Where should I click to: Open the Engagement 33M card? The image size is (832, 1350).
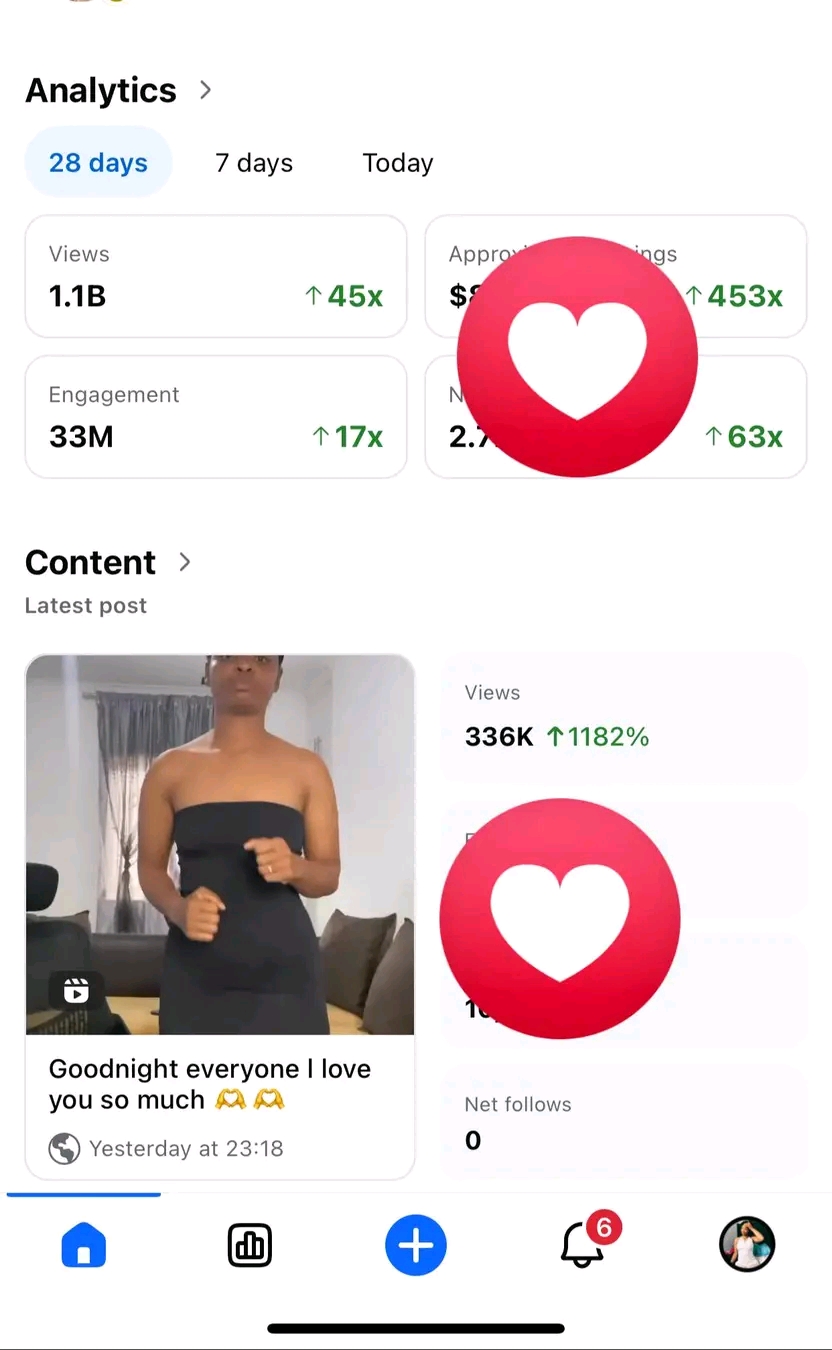pos(215,417)
